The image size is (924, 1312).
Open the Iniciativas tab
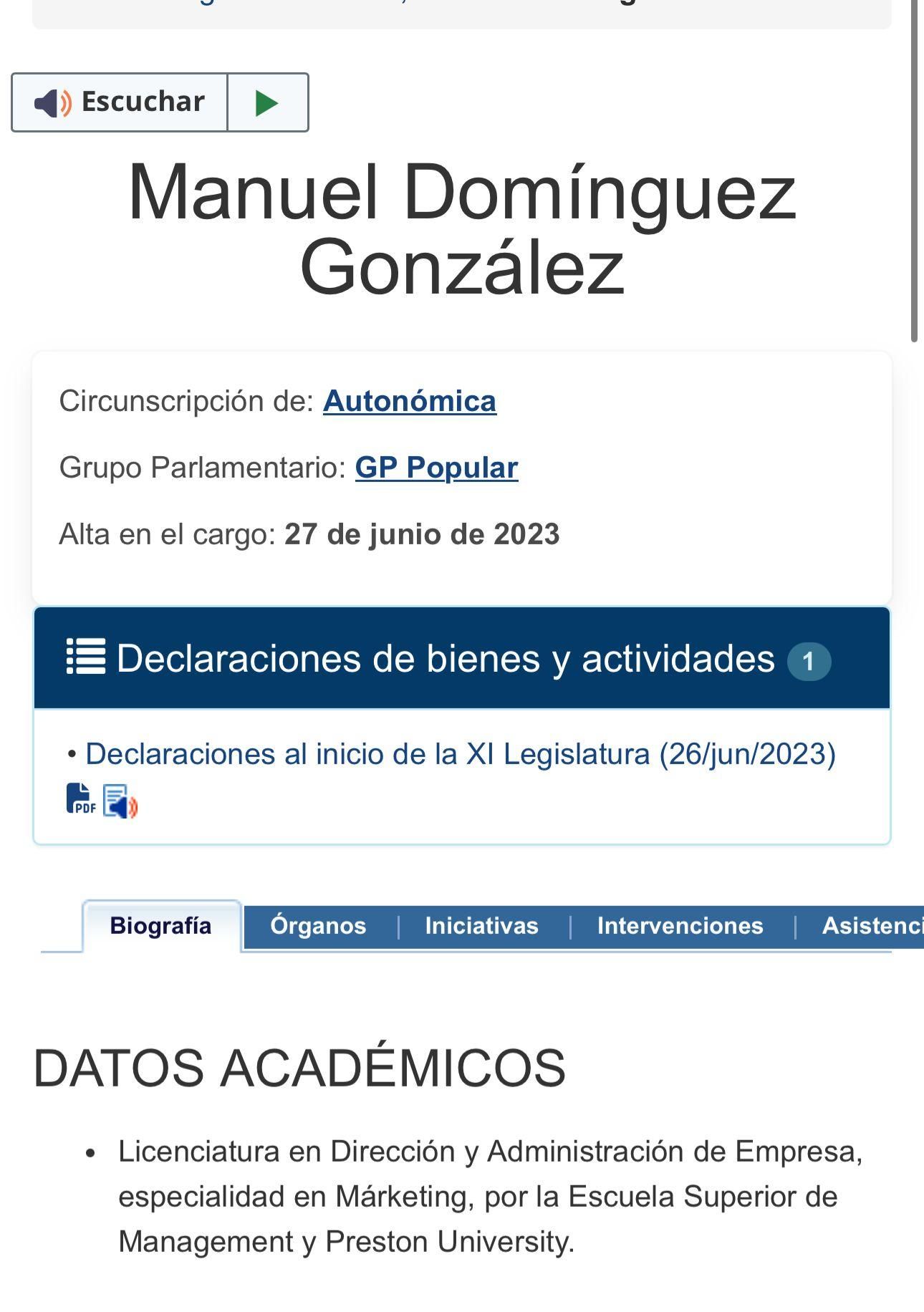point(481,925)
